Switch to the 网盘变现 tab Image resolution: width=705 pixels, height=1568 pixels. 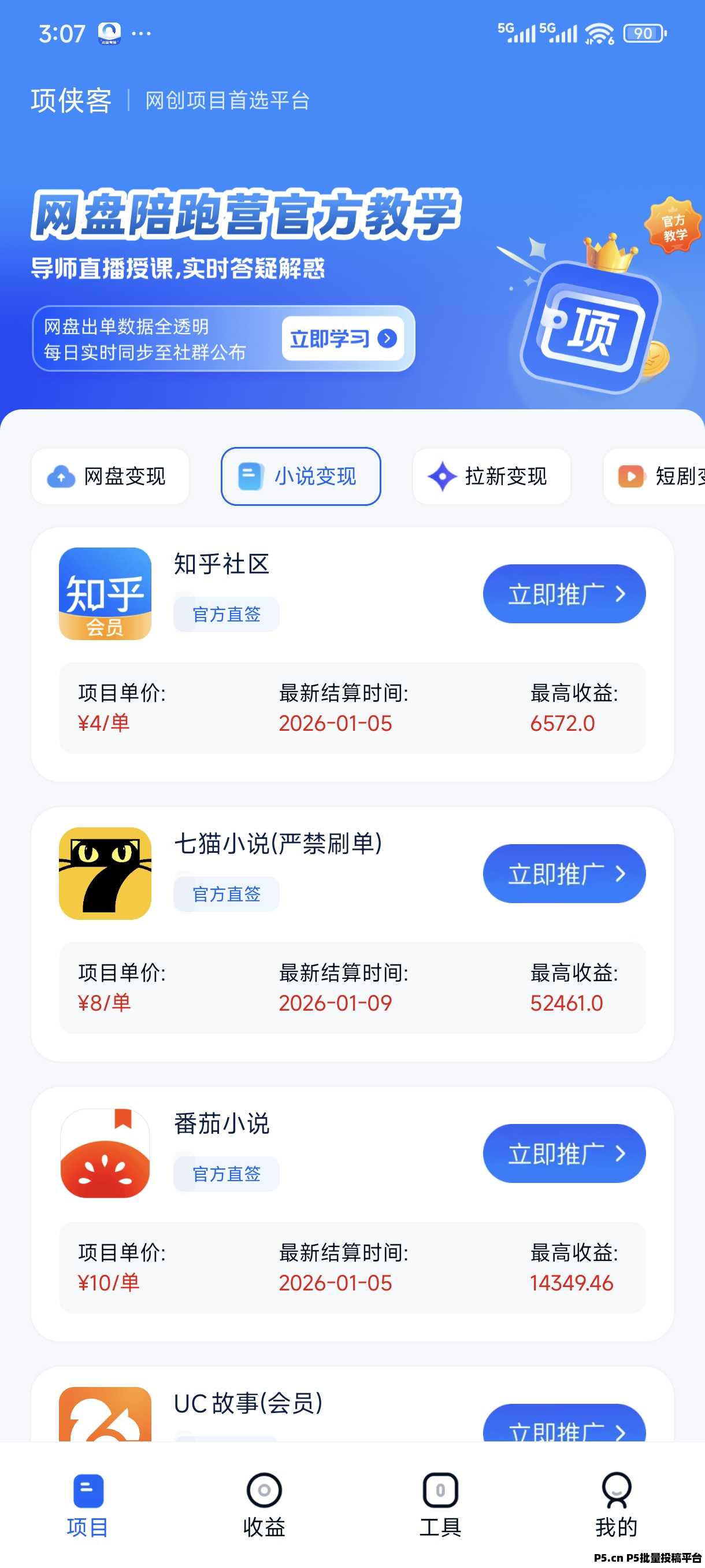[110, 476]
